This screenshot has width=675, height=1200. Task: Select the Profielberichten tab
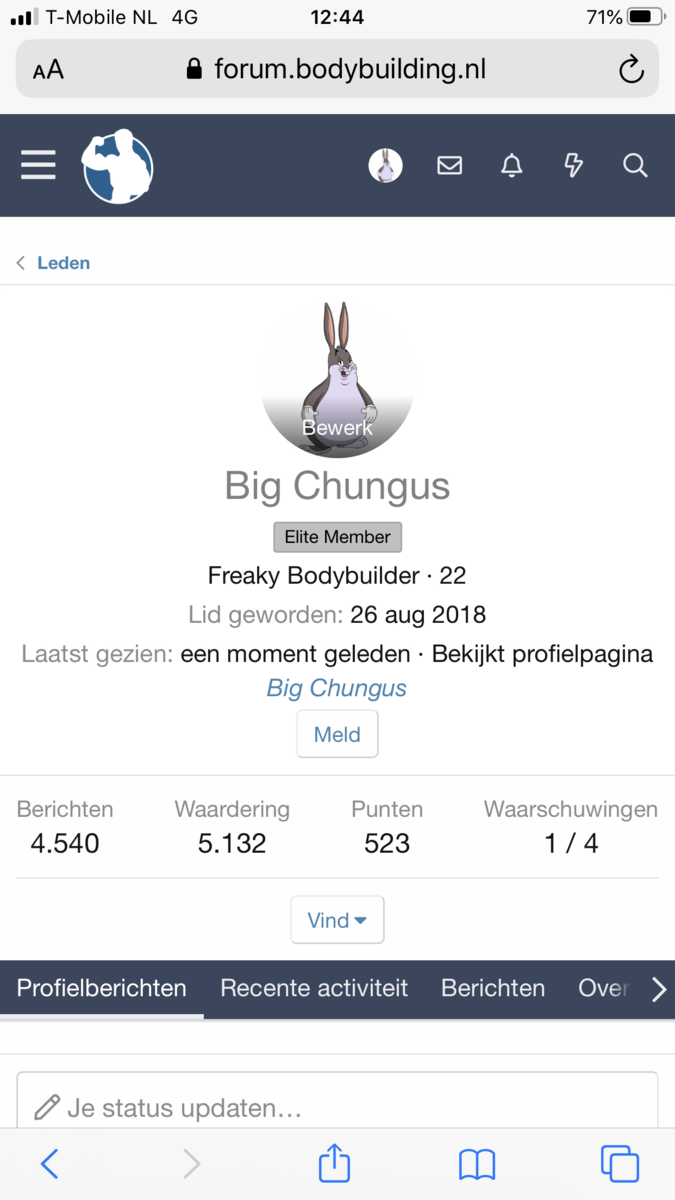[102, 988]
